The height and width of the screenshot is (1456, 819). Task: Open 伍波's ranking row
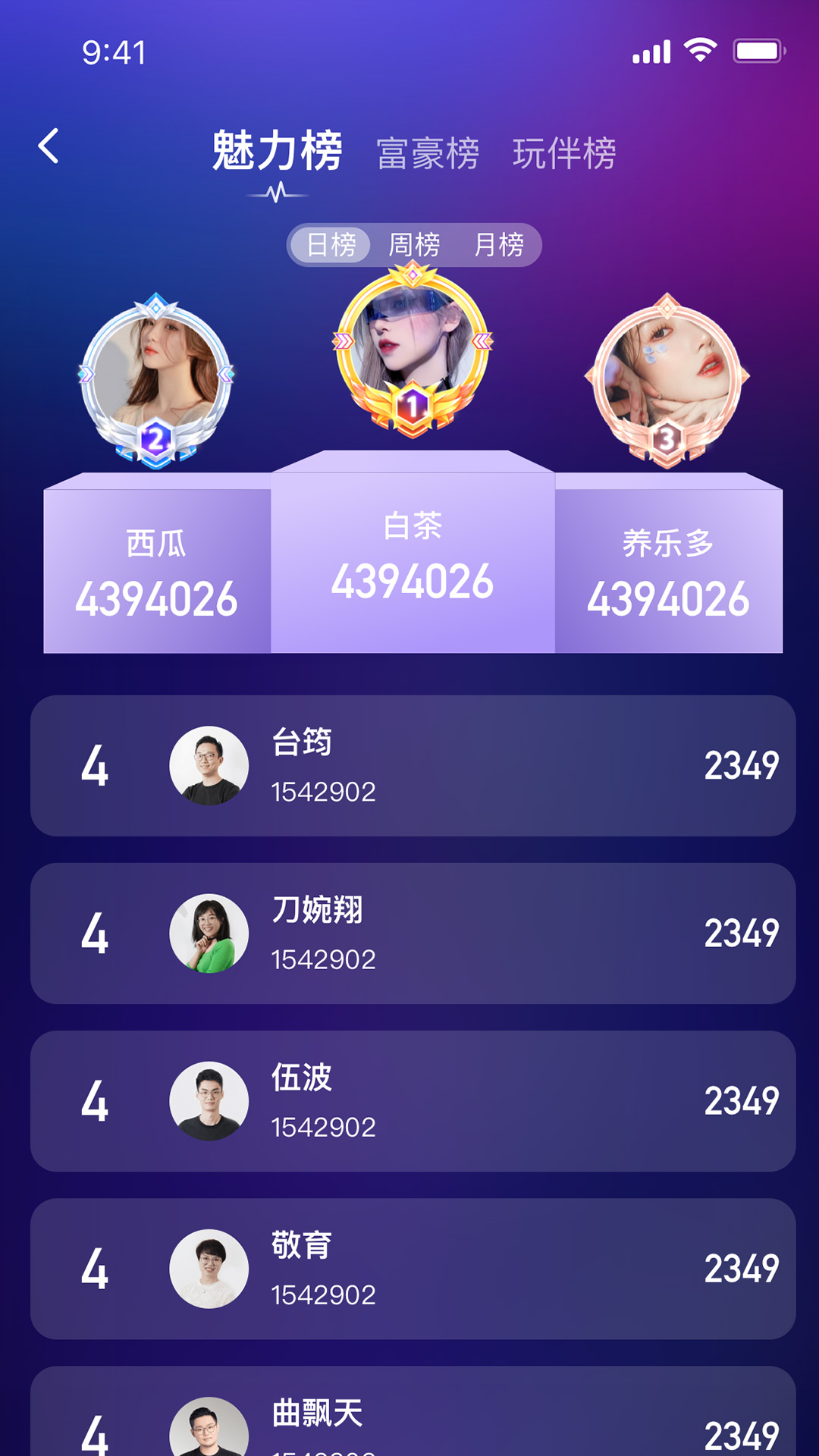point(413,1101)
